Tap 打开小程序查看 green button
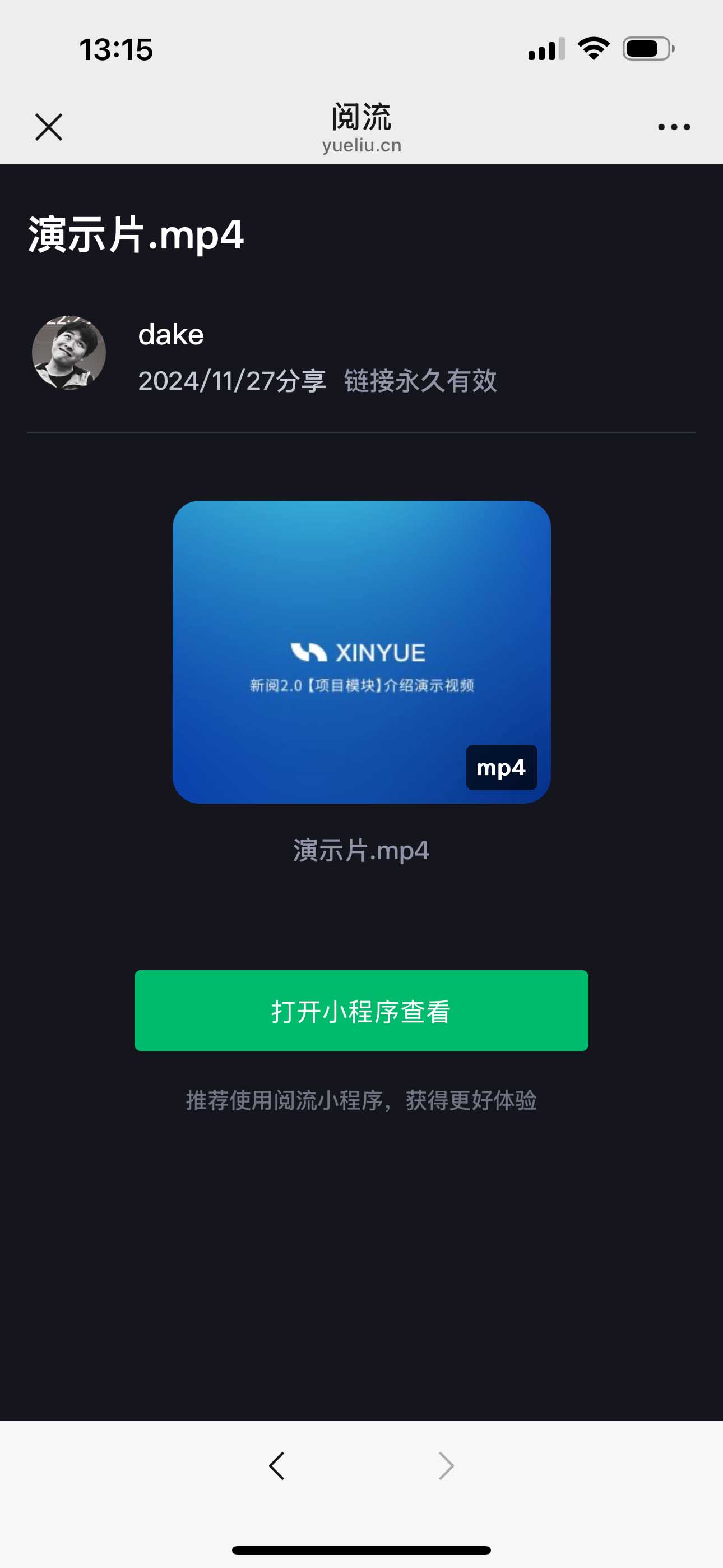Screen dimensions: 723x1568 pos(361,1011)
